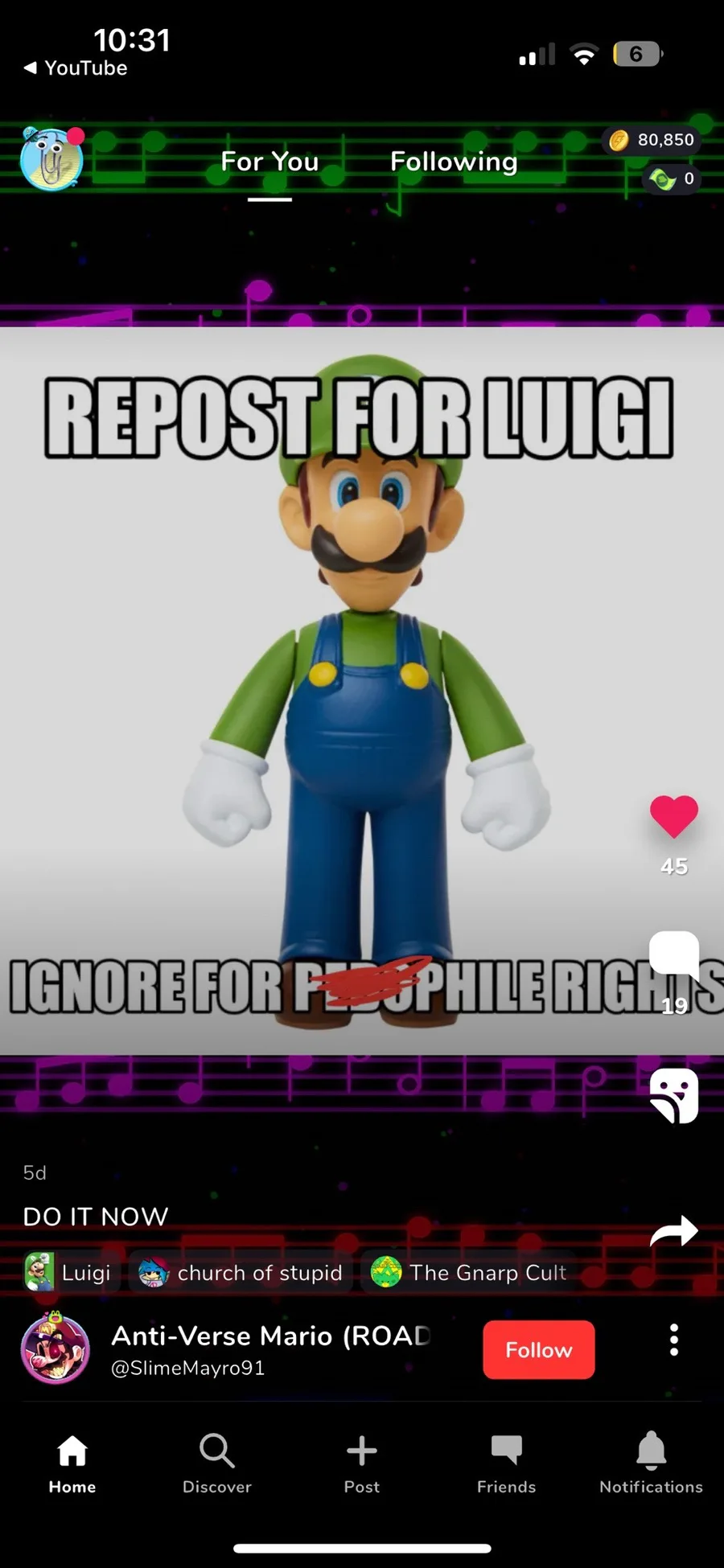Open the green cash balance counter
This screenshot has height=1568, width=724.
673,179
